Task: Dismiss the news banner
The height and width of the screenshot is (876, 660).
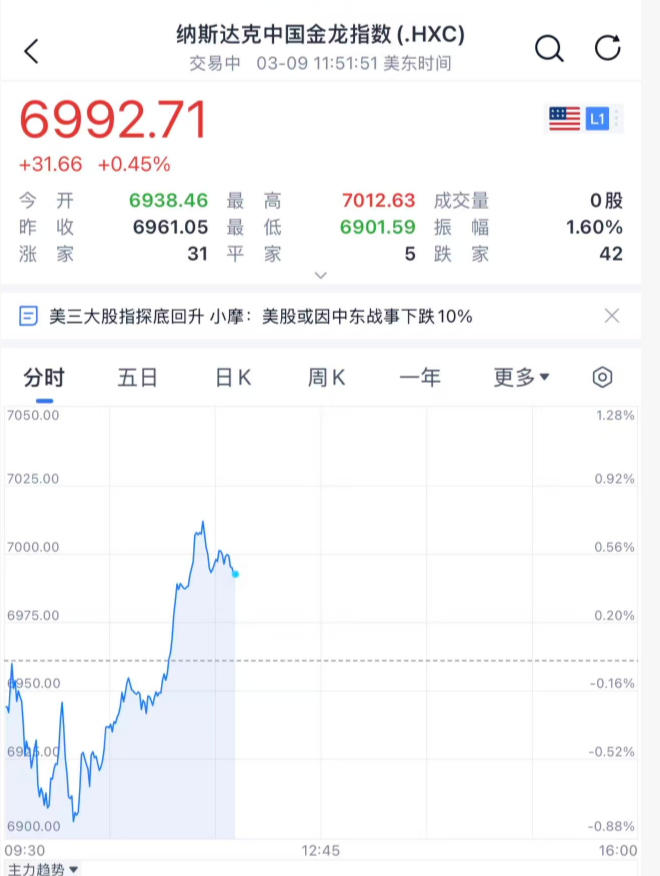Action: [x=612, y=317]
